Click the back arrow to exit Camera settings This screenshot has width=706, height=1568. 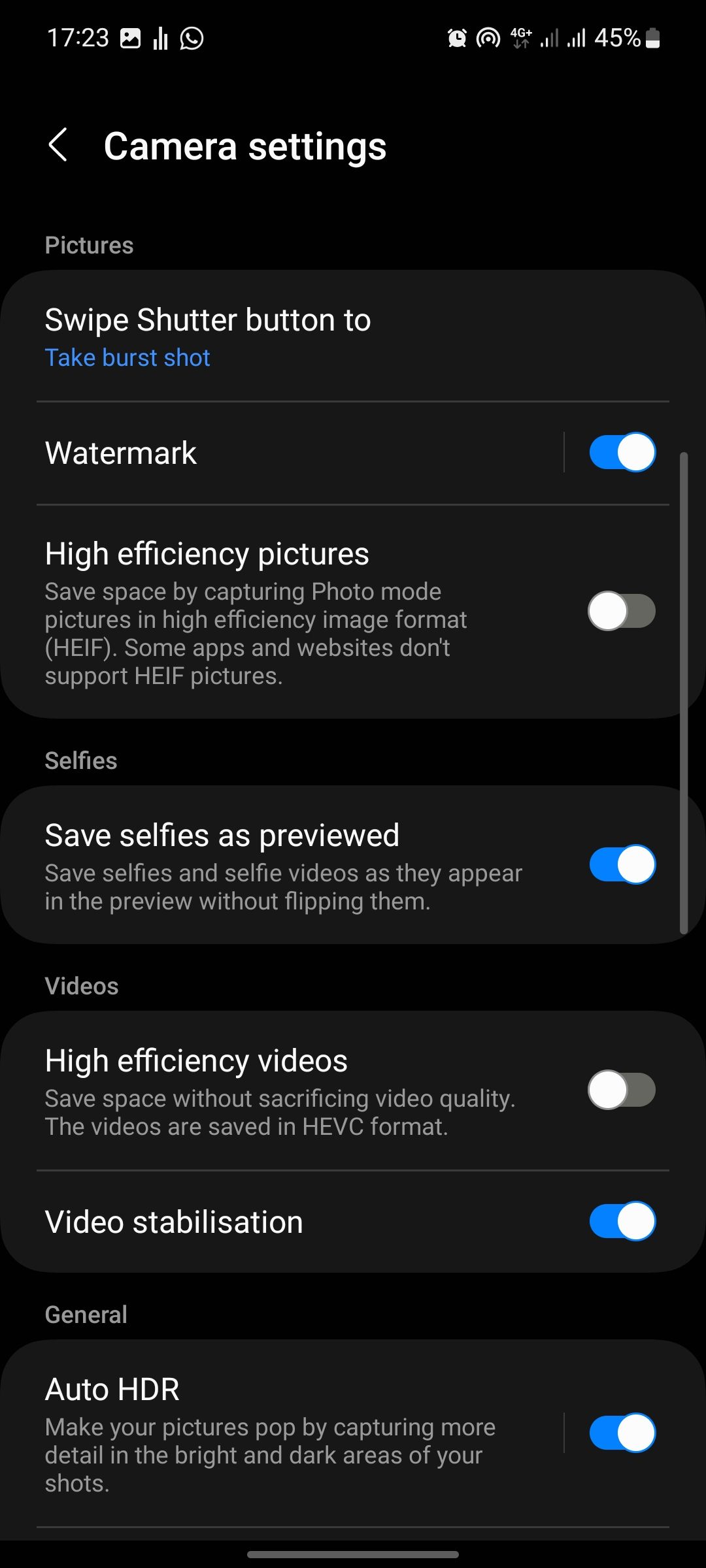click(x=59, y=145)
